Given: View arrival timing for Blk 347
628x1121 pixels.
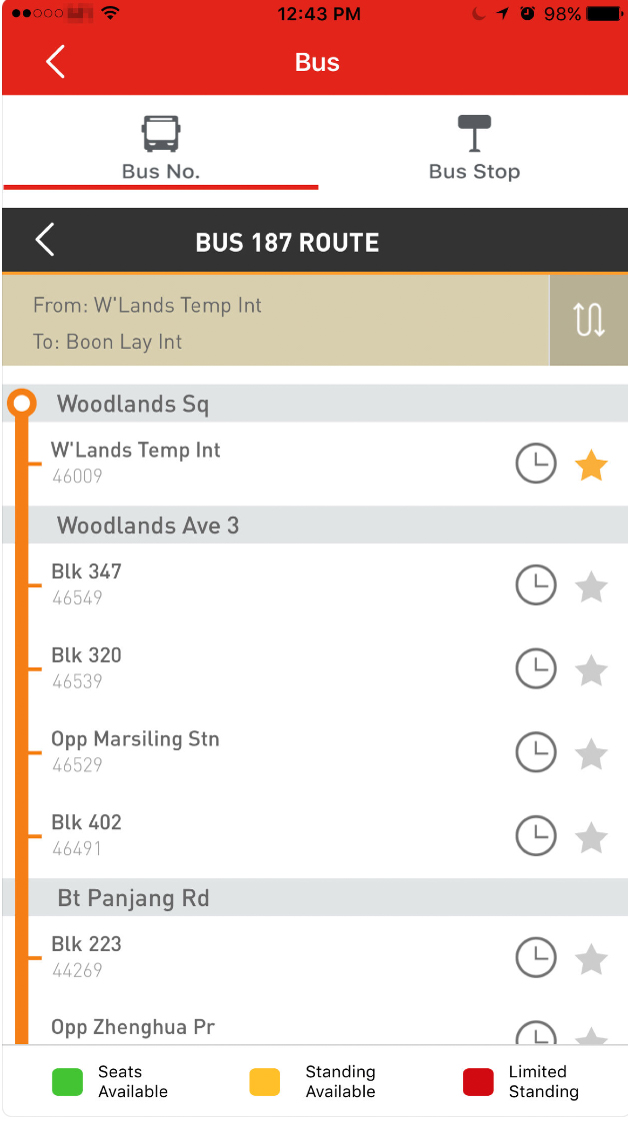Looking at the screenshot, I should pos(536,585).
